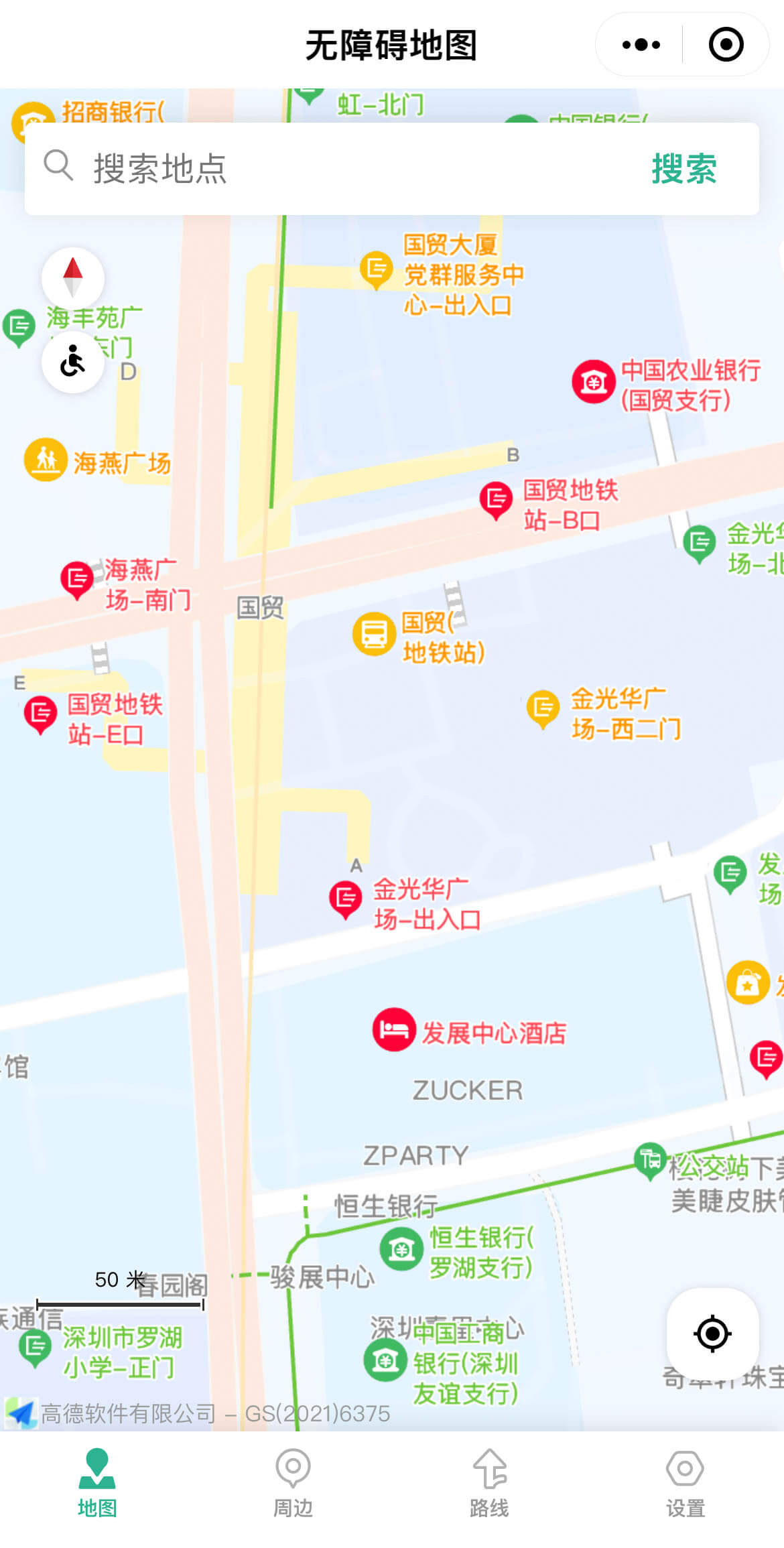Center map on my current location

tap(712, 1334)
